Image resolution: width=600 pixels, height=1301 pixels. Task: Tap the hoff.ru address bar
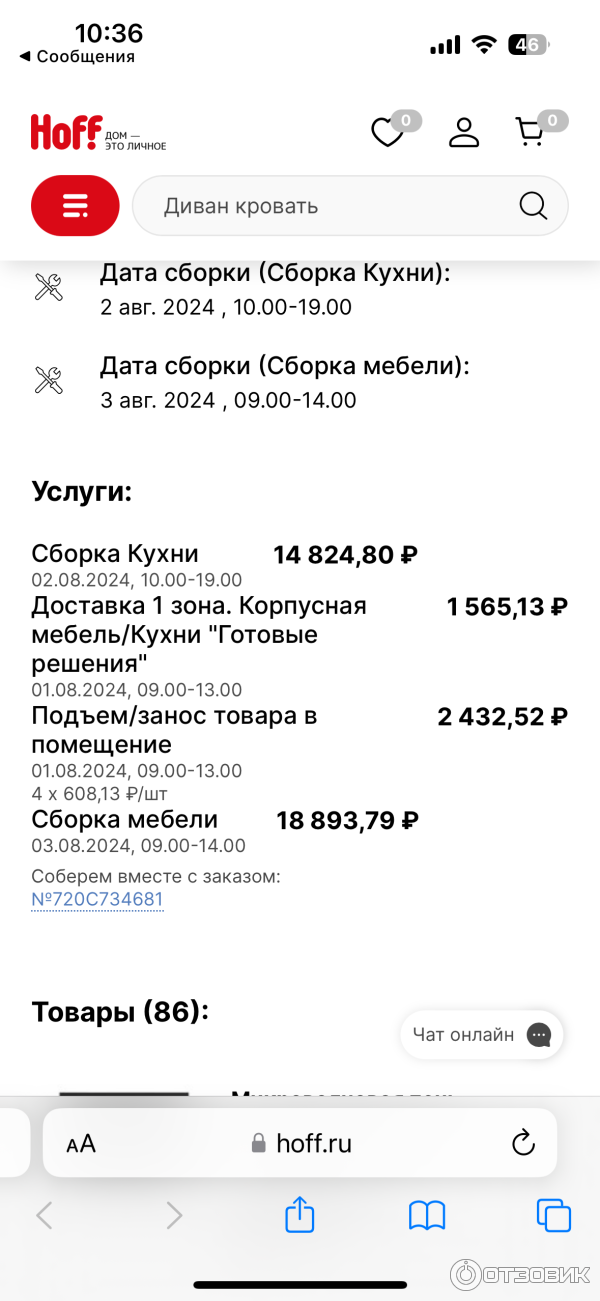(300, 1143)
